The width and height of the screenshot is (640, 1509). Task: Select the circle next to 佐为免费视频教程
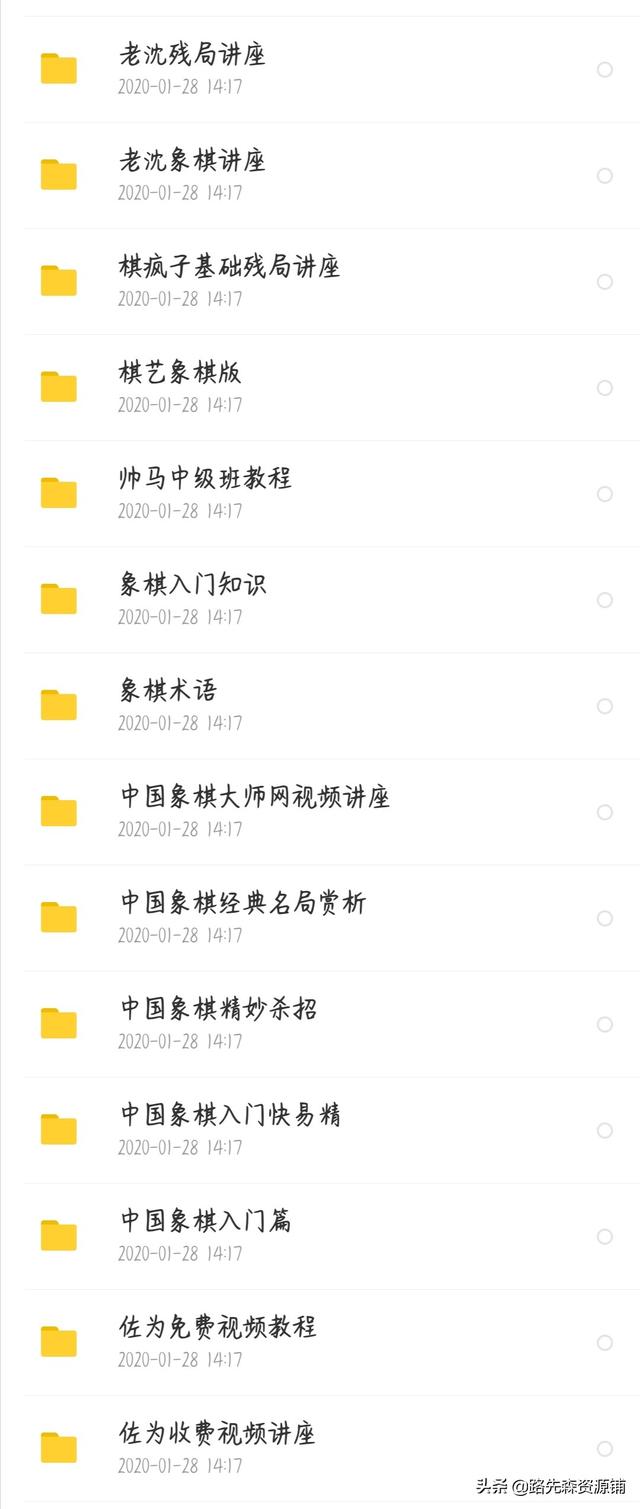click(605, 1342)
